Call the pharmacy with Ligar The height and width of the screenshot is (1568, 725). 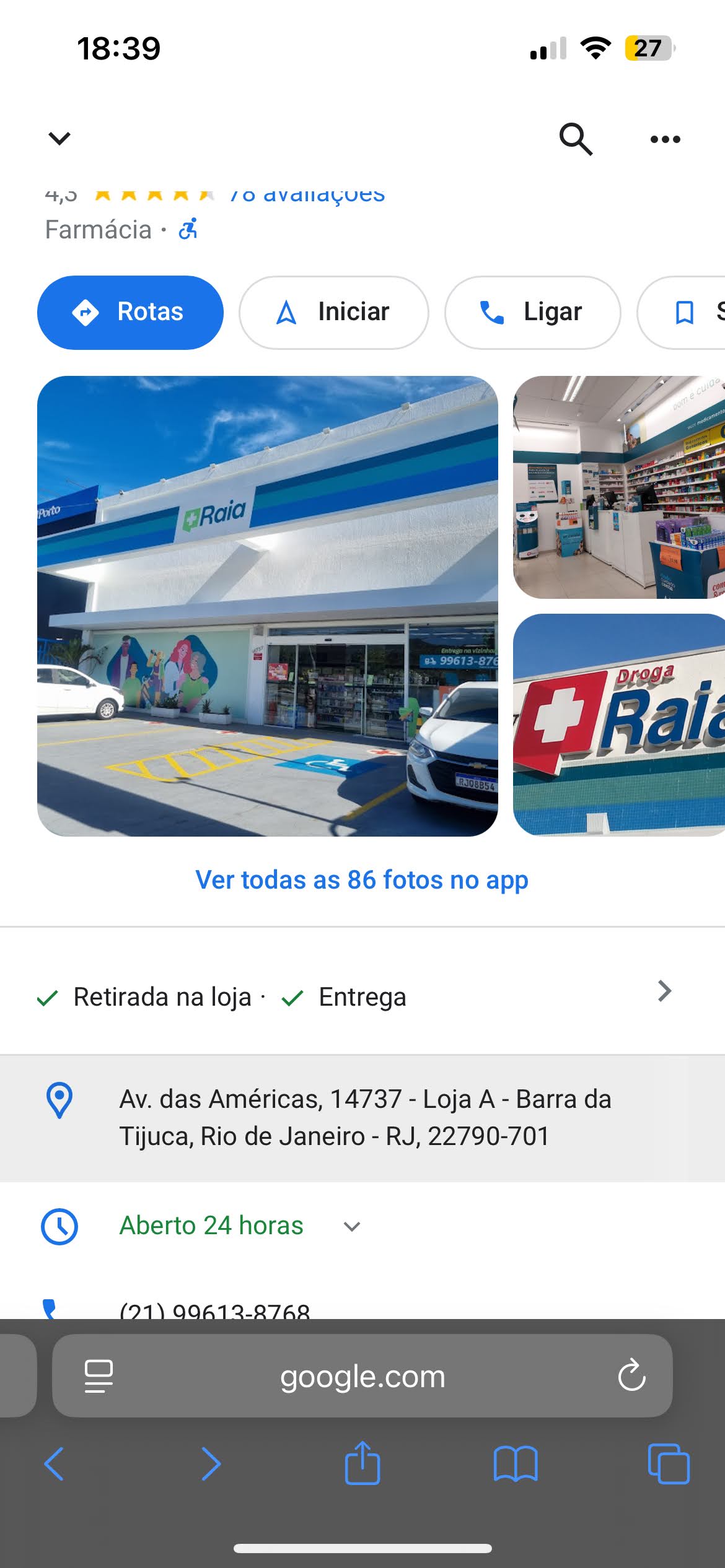(532, 312)
